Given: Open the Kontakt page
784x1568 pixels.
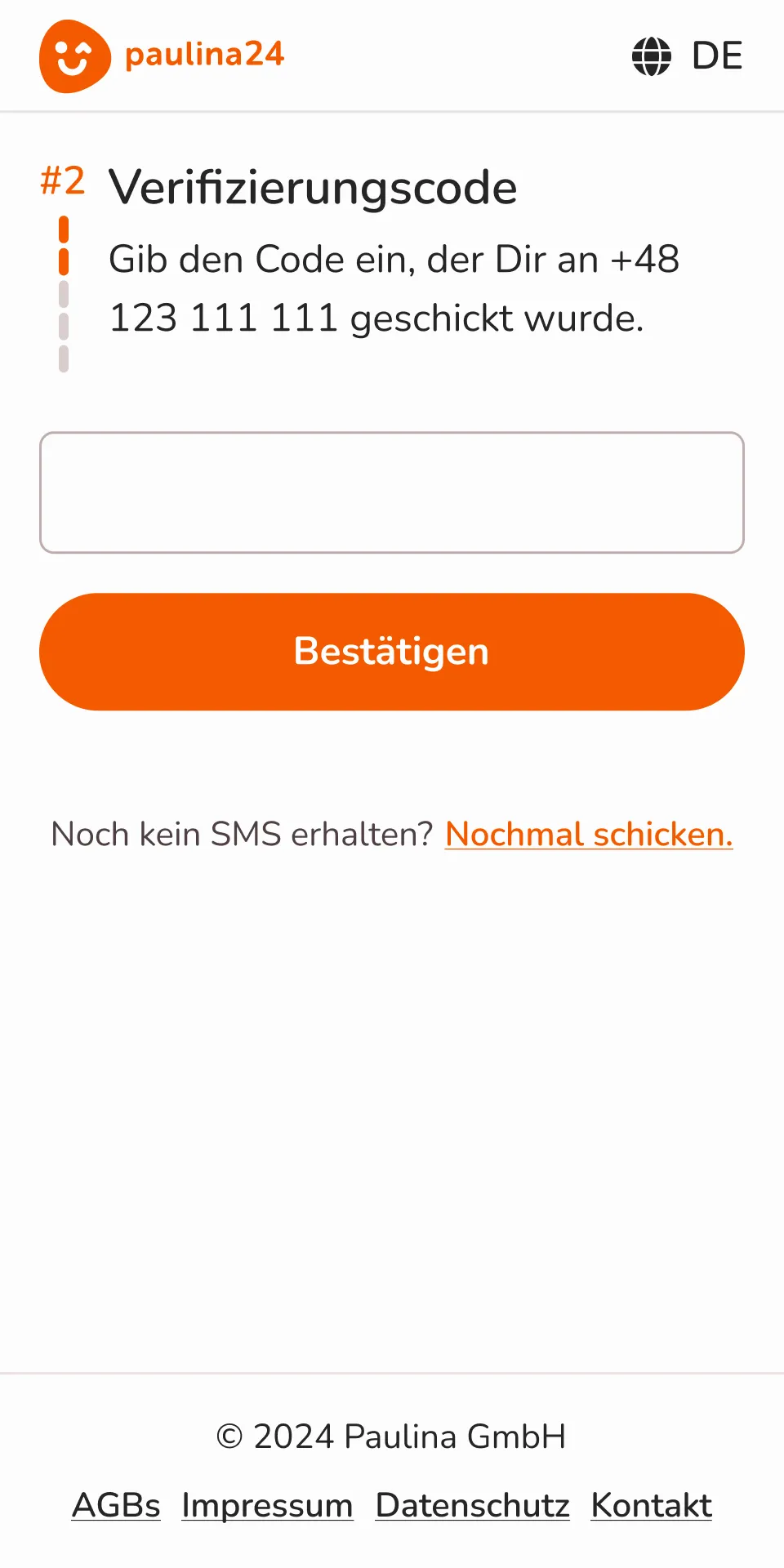Looking at the screenshot, I should [x=650, y=1506].
